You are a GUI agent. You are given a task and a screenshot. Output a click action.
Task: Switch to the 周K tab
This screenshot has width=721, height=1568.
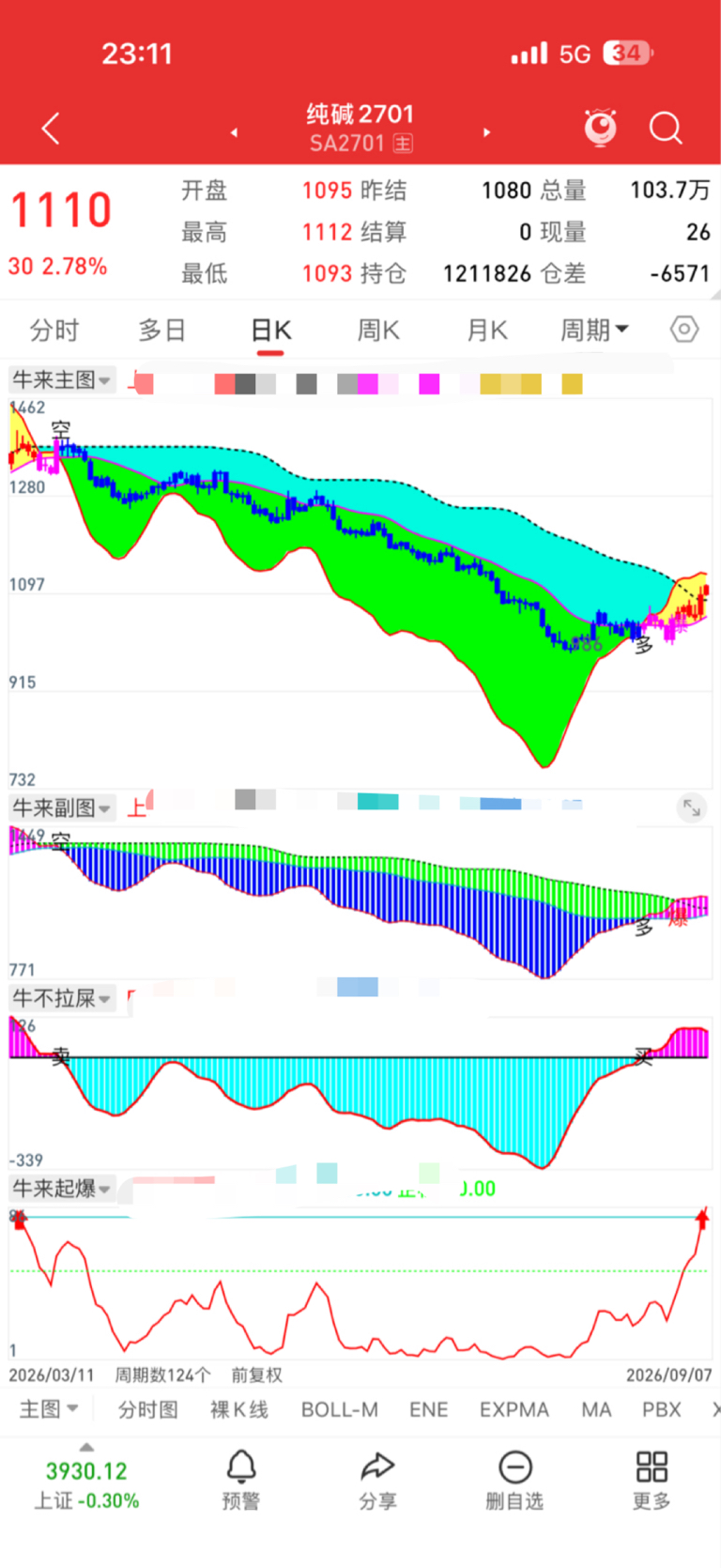pos(378,331)
